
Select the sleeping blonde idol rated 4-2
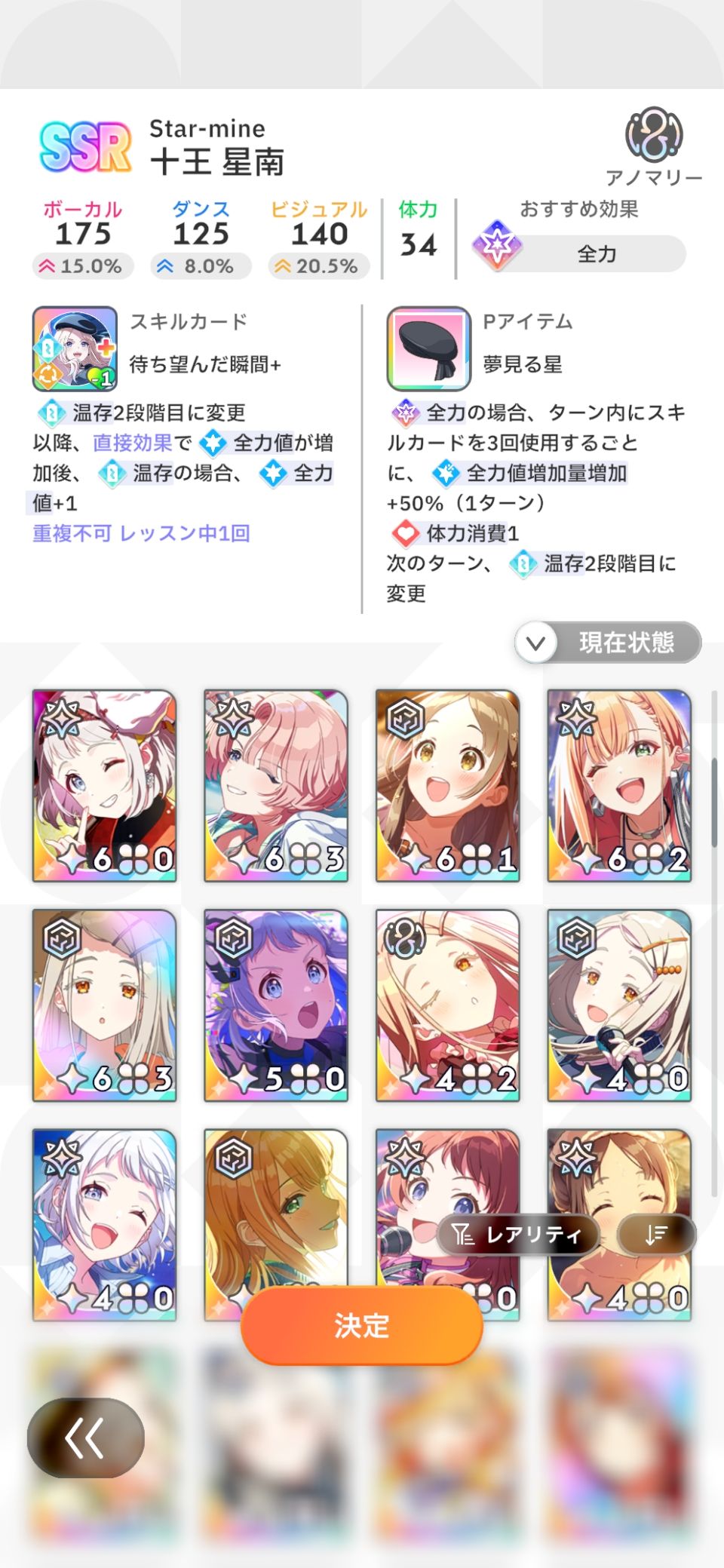point(448,1005)
